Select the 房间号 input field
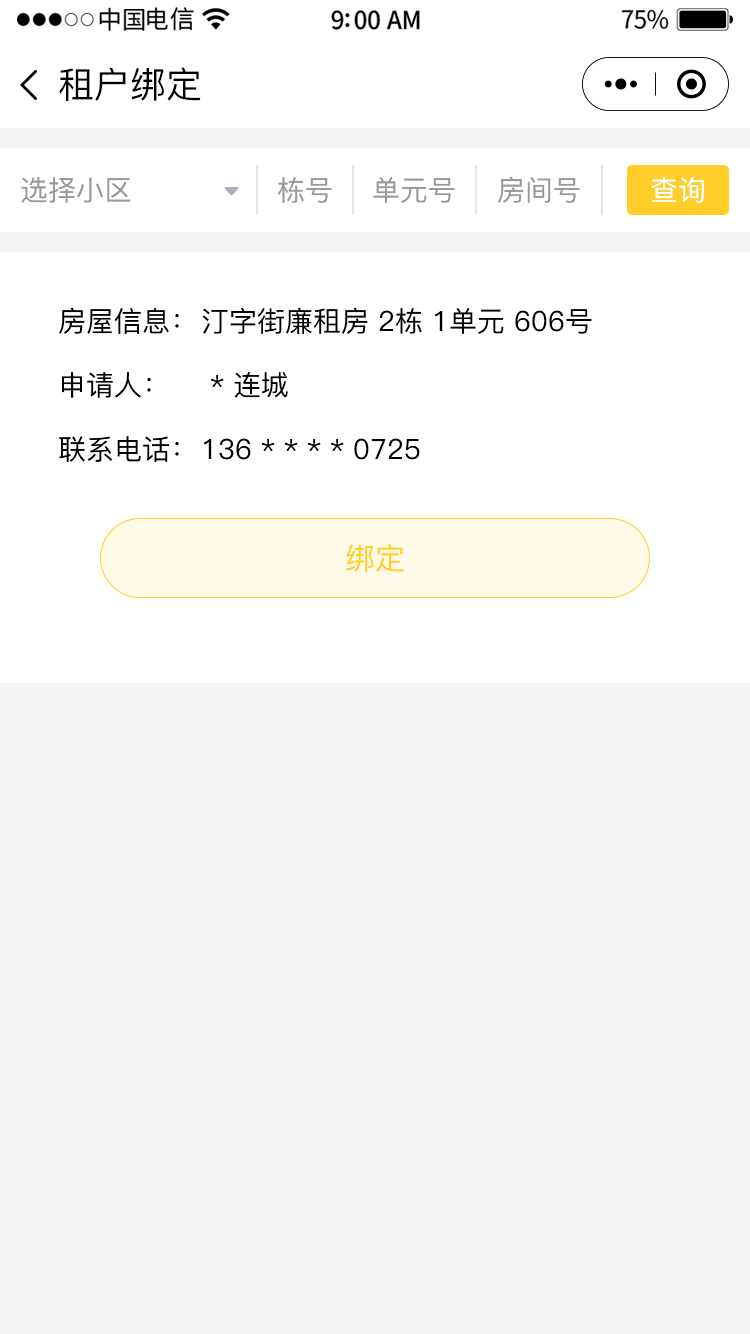The image size is (750, 1334). coord(539,190)
